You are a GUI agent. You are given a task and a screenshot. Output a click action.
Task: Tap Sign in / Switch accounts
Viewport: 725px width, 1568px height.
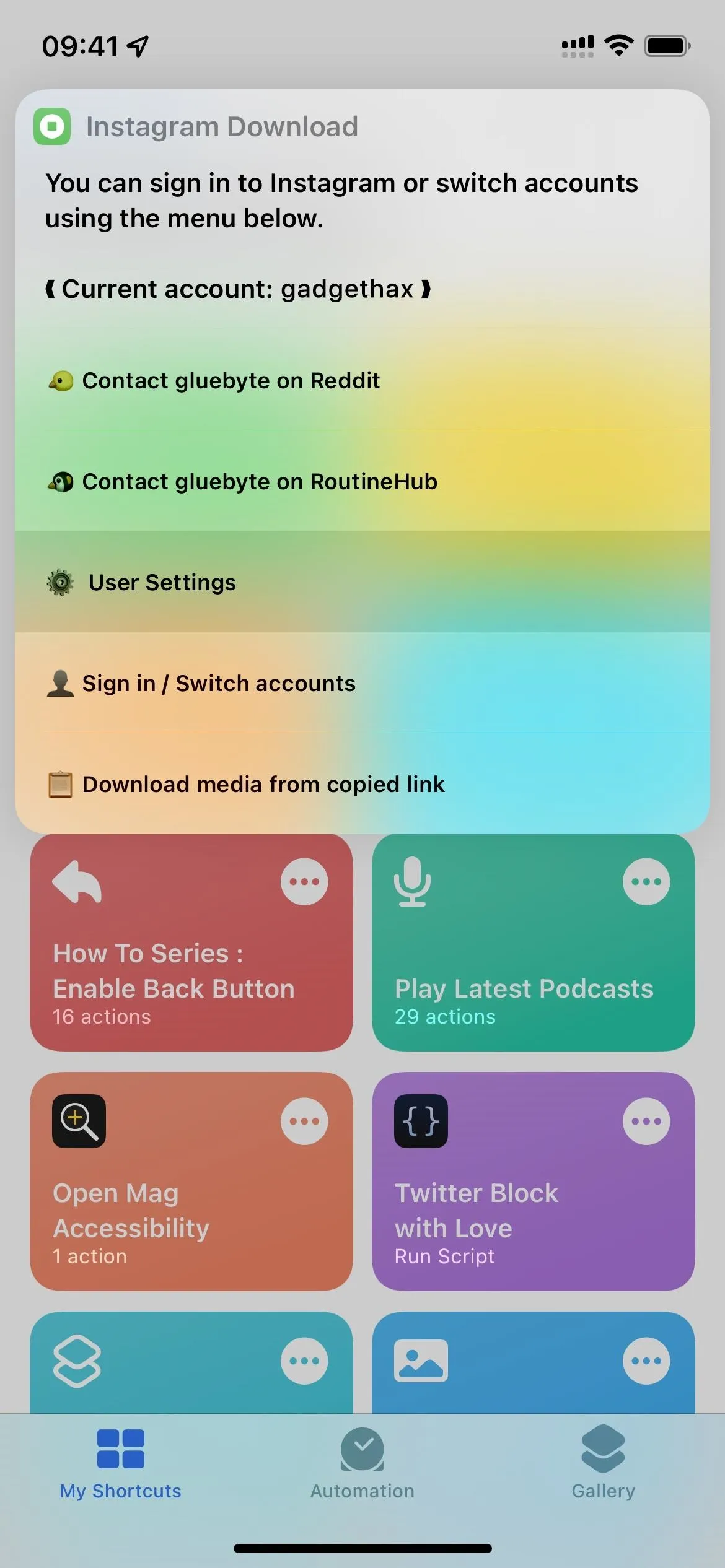tap(362, 683)
